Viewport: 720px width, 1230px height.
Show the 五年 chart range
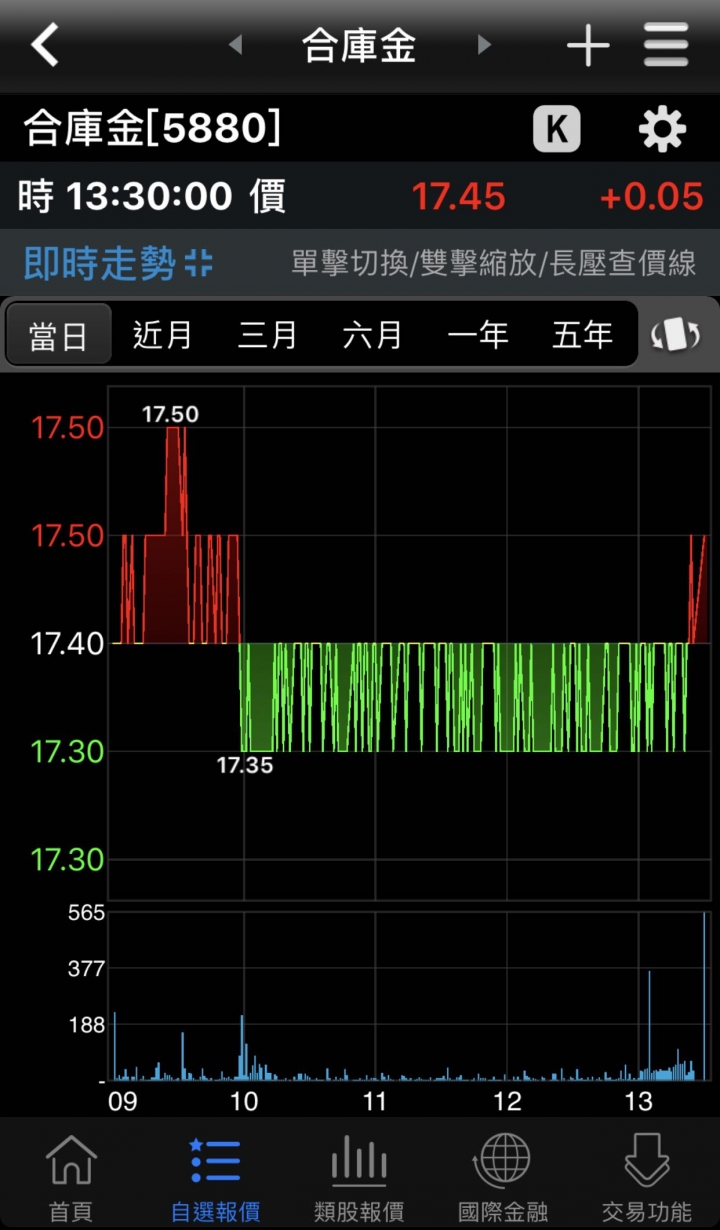583,335
